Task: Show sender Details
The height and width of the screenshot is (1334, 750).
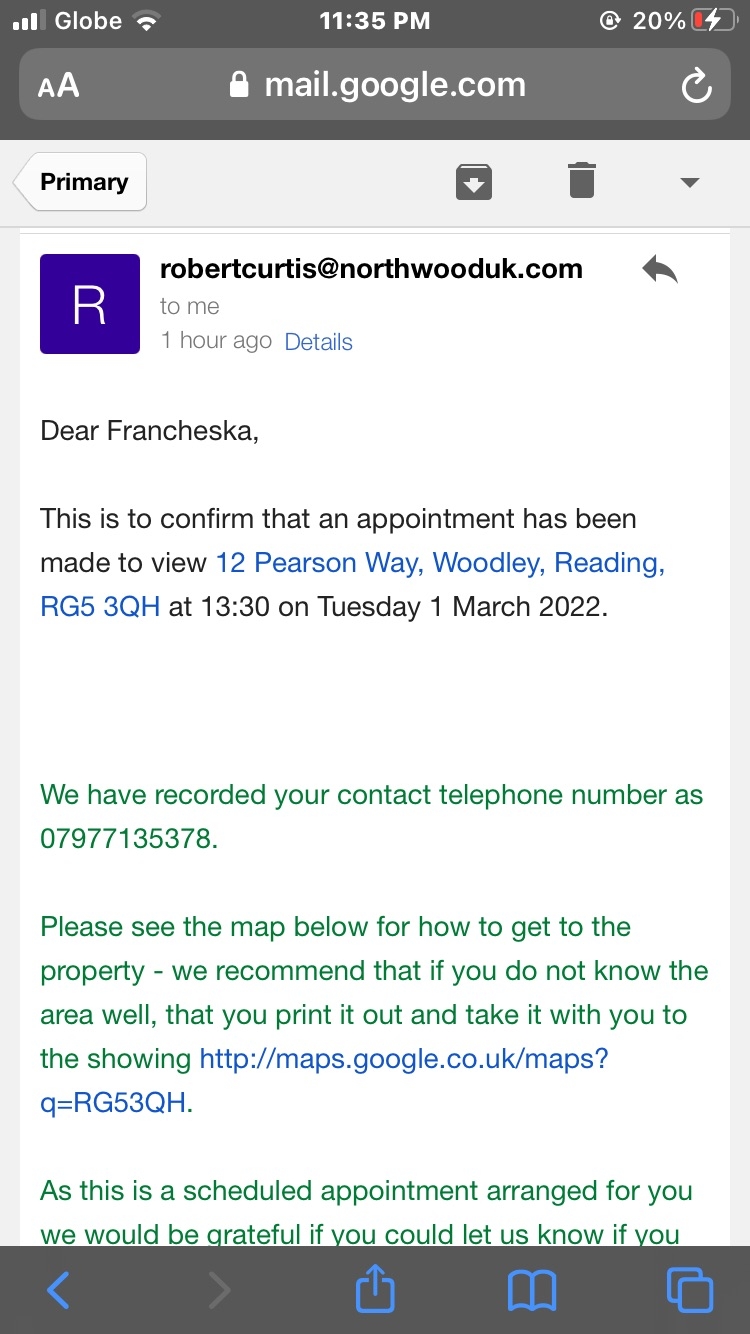Action: pyautogui.click(x=318, y=342)
